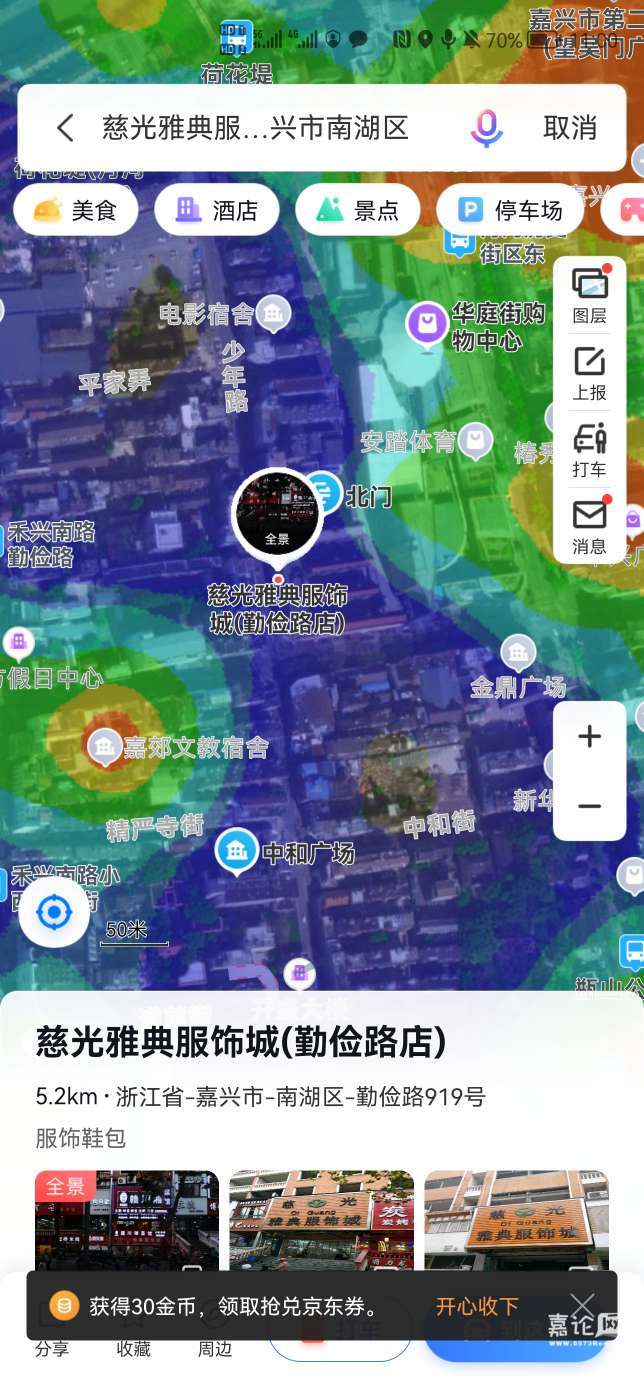Open the 全景 panorama photo thumbnail
The height and width of the screenshot is (1386, 644).
(x=127, y=1220)
